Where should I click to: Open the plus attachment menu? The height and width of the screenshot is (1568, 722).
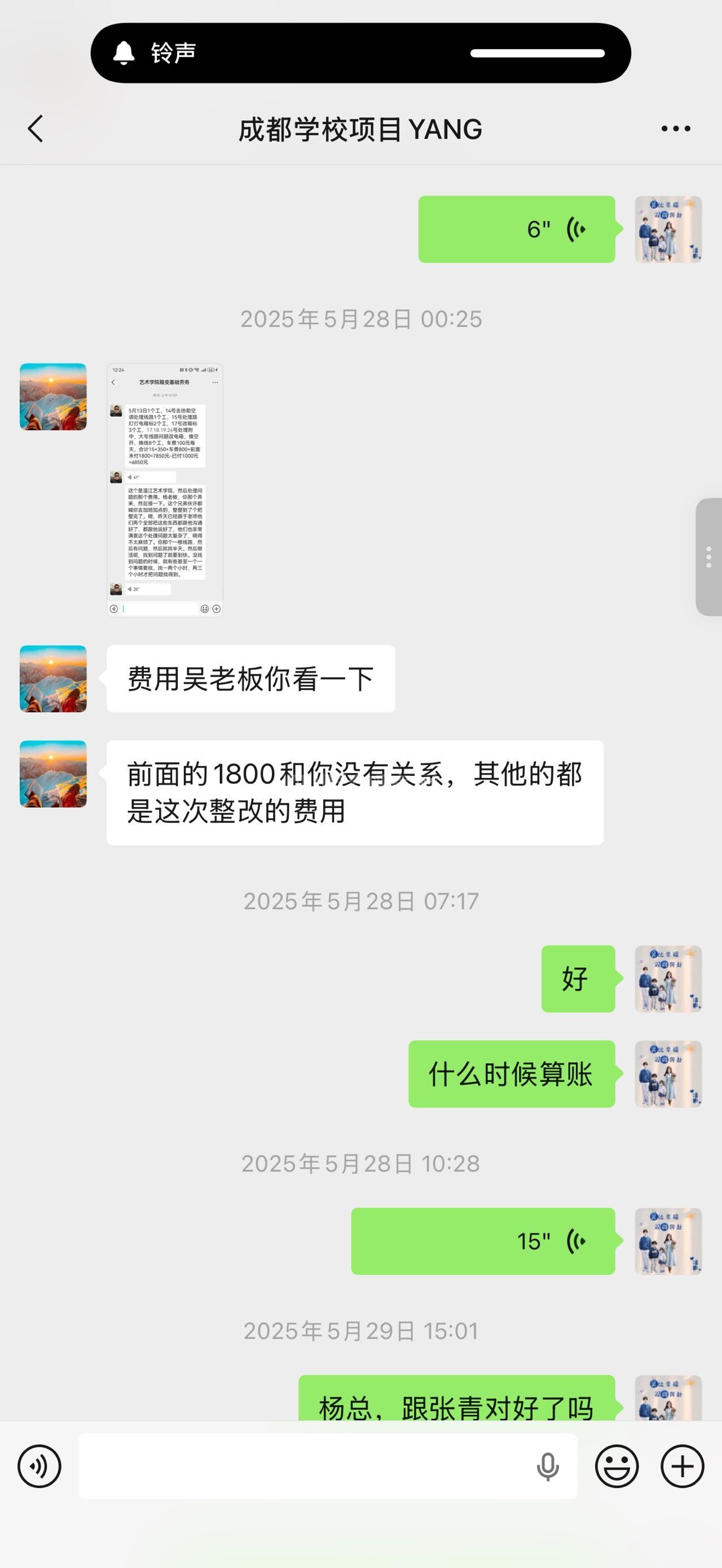point(683,1467)
